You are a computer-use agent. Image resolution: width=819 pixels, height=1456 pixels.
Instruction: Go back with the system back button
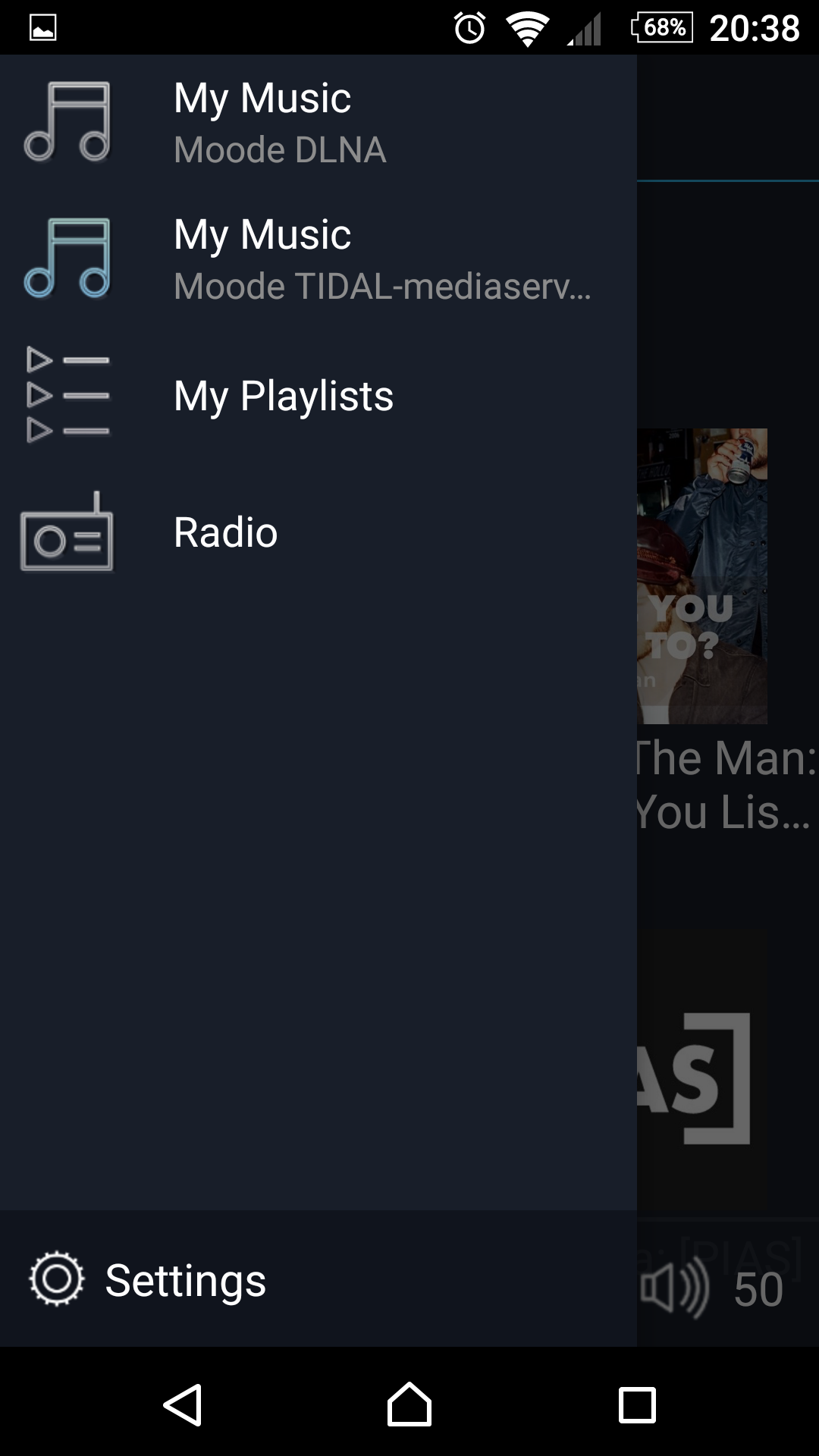coord(182,1404)
